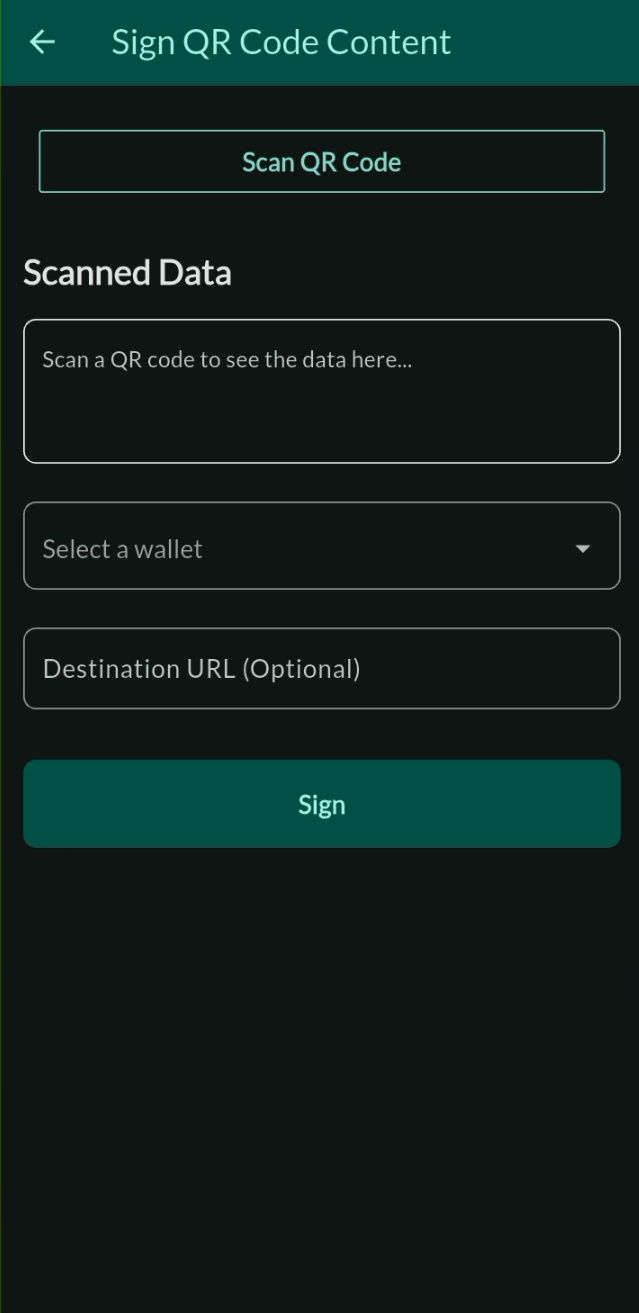Go back using the arrow icon
This screenshot has width=639, height=1313.
(42, 42)
